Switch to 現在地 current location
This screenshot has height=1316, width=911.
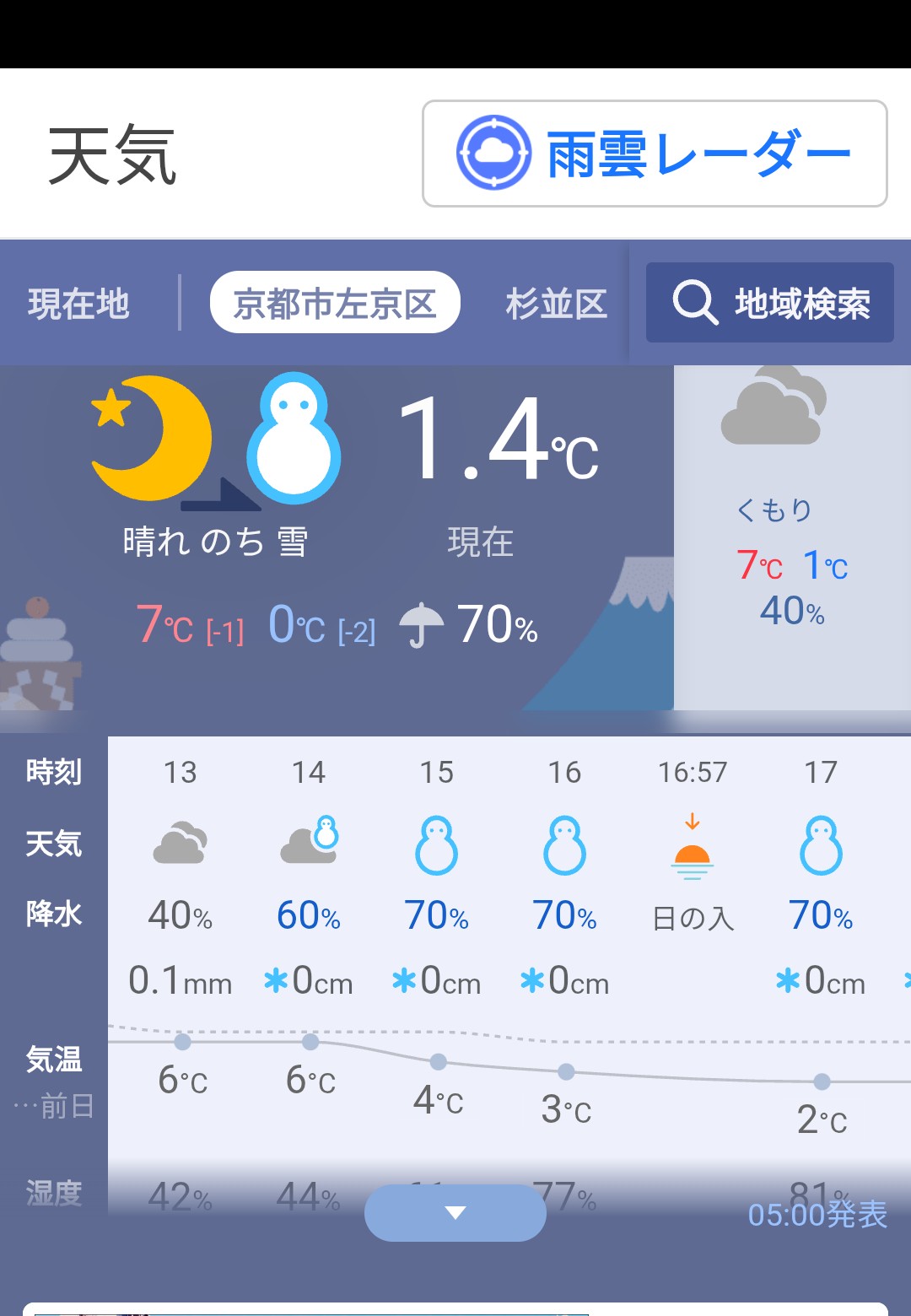78,304
